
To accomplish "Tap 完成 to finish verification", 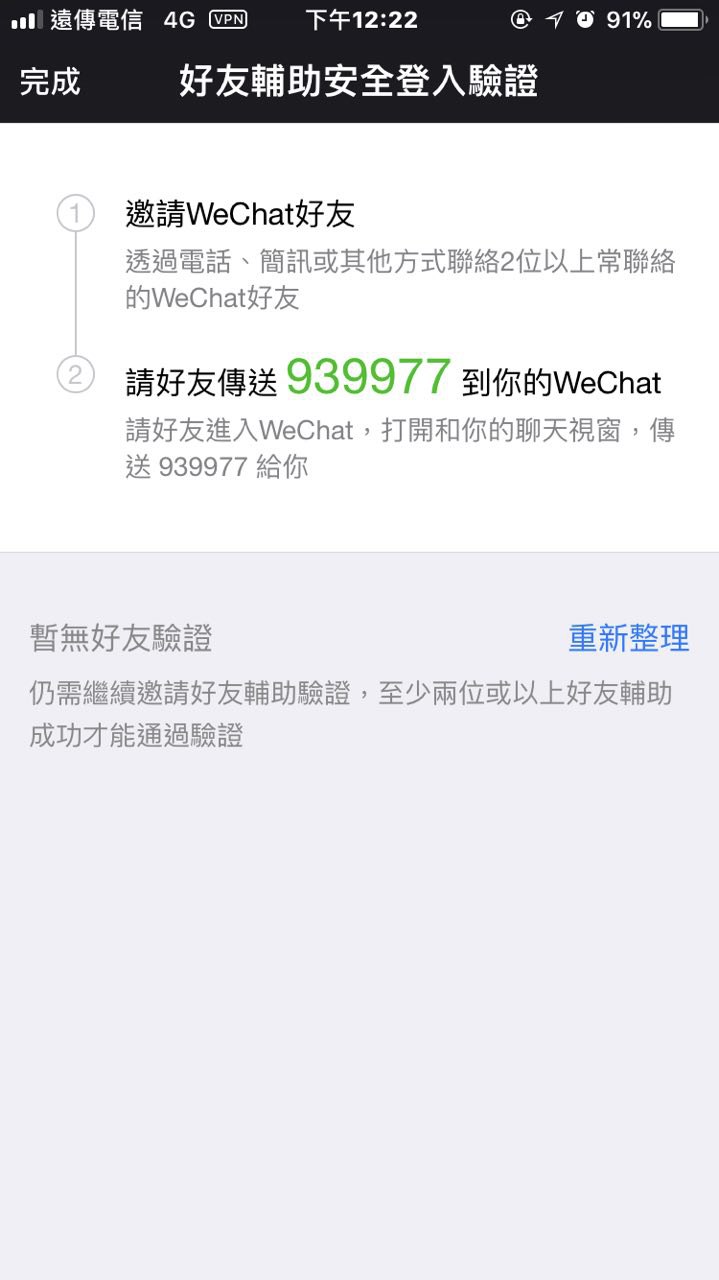I will [50, 82].
